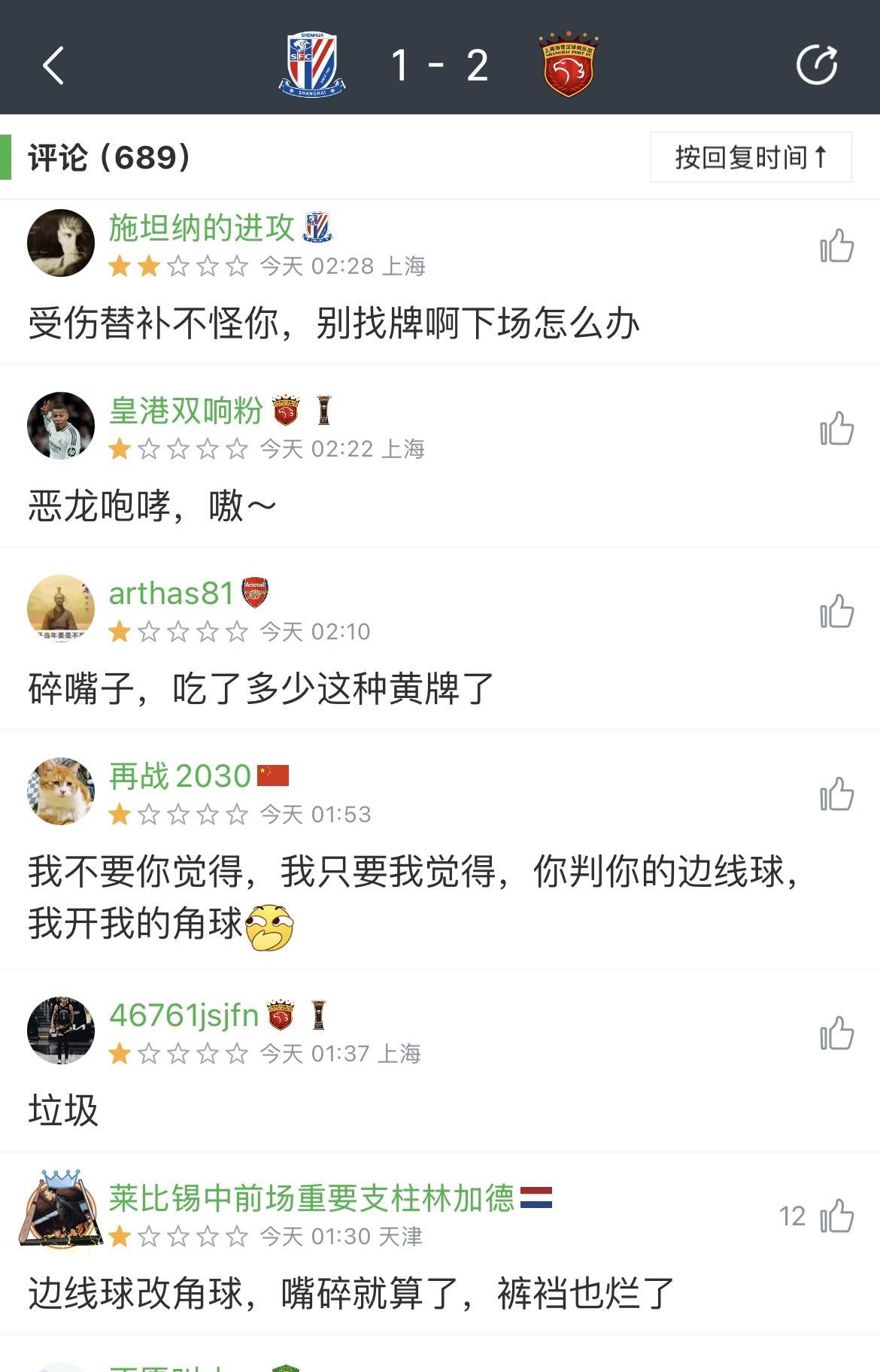View 皇港双响粉's profile via avatar

(61, 426)
